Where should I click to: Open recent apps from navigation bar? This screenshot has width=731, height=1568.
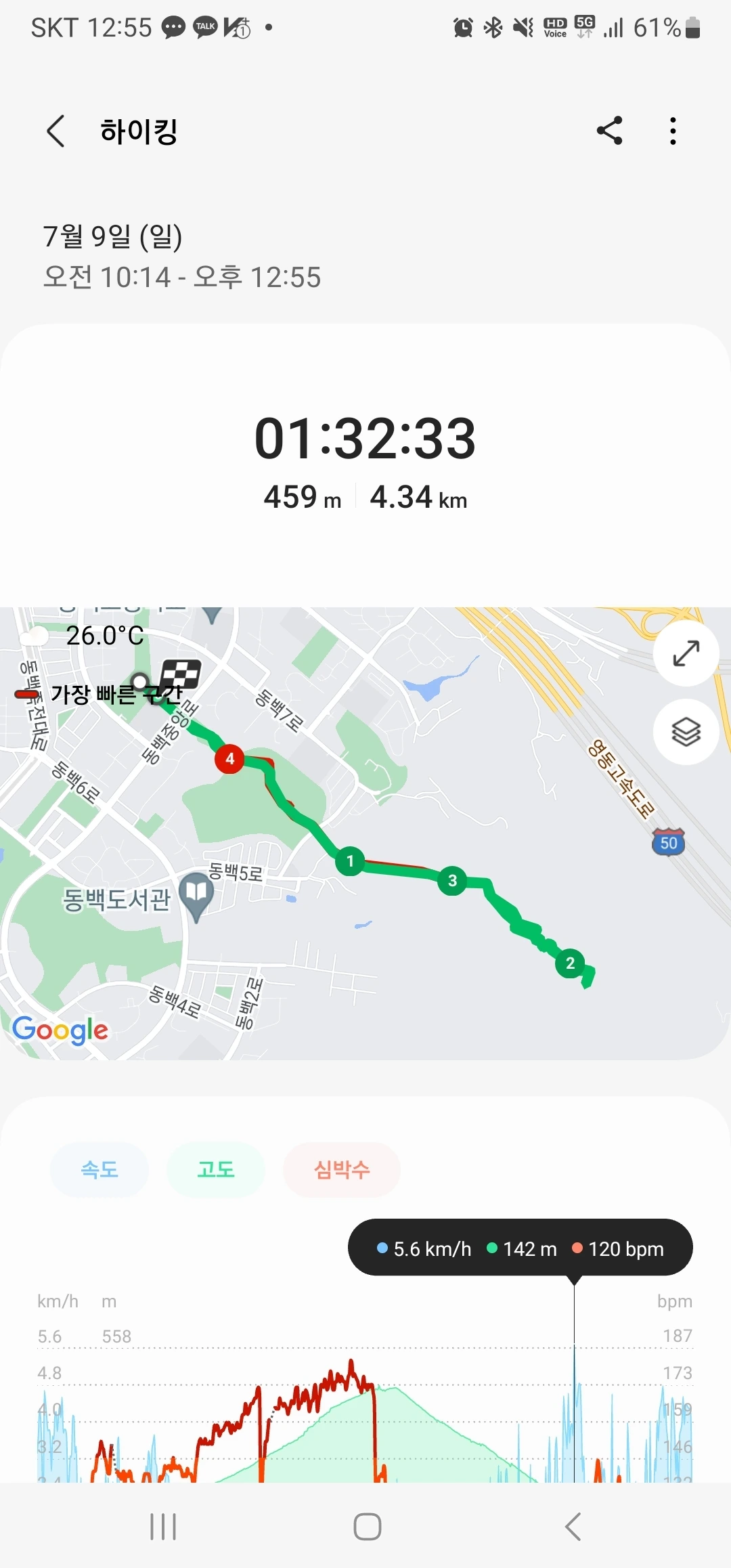tap(163, 1527)
